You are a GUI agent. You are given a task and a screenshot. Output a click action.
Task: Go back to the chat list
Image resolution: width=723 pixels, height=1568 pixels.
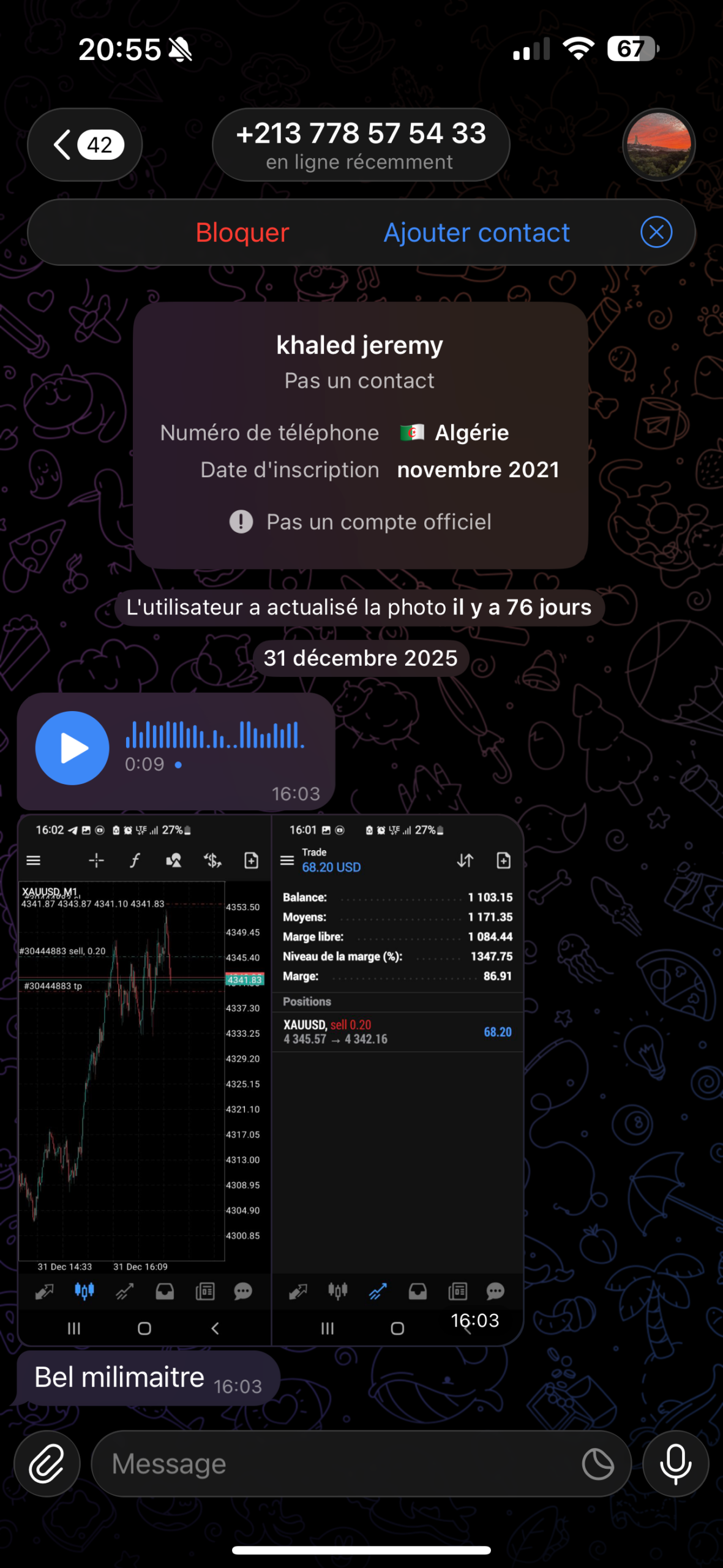[84, 145]
